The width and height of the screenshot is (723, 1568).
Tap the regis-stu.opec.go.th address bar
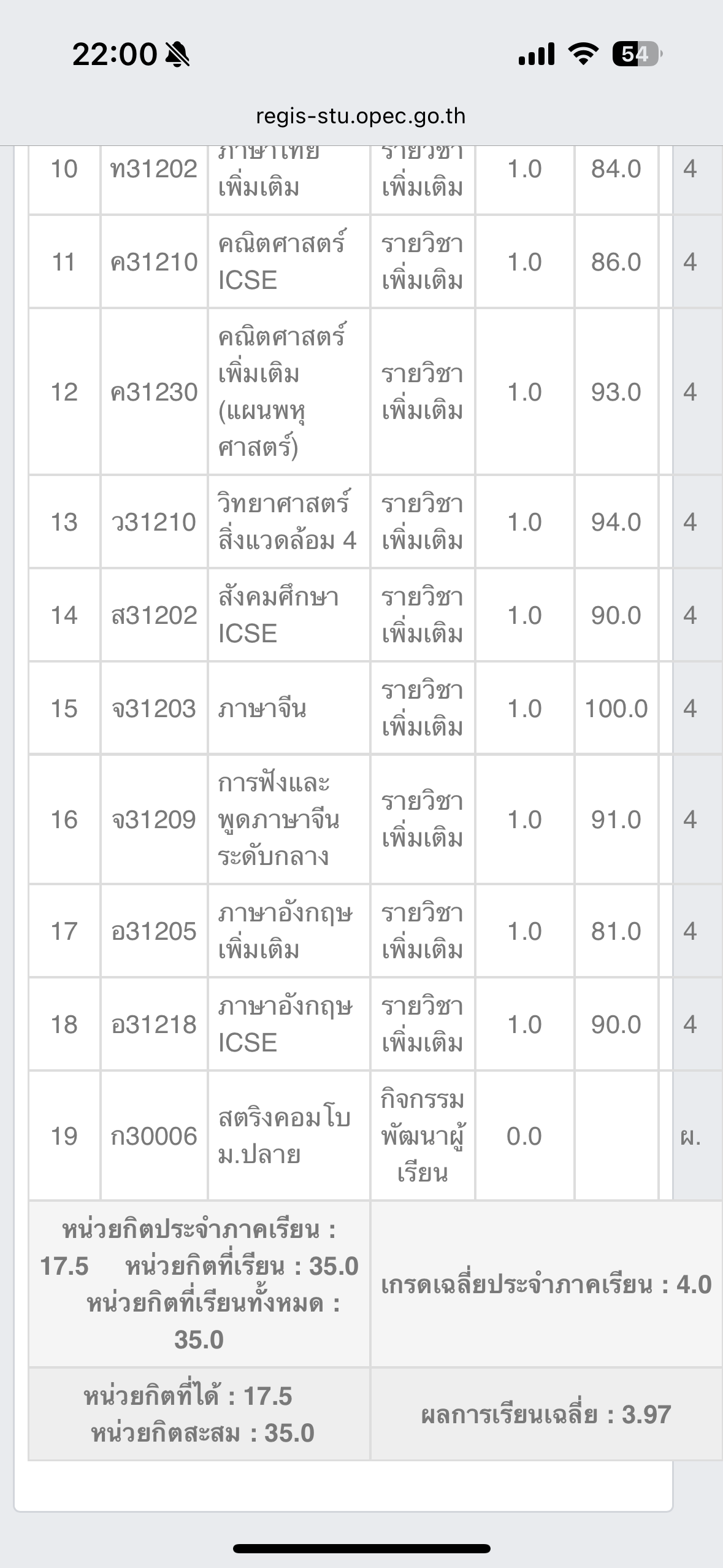click(x=361, y=117)
